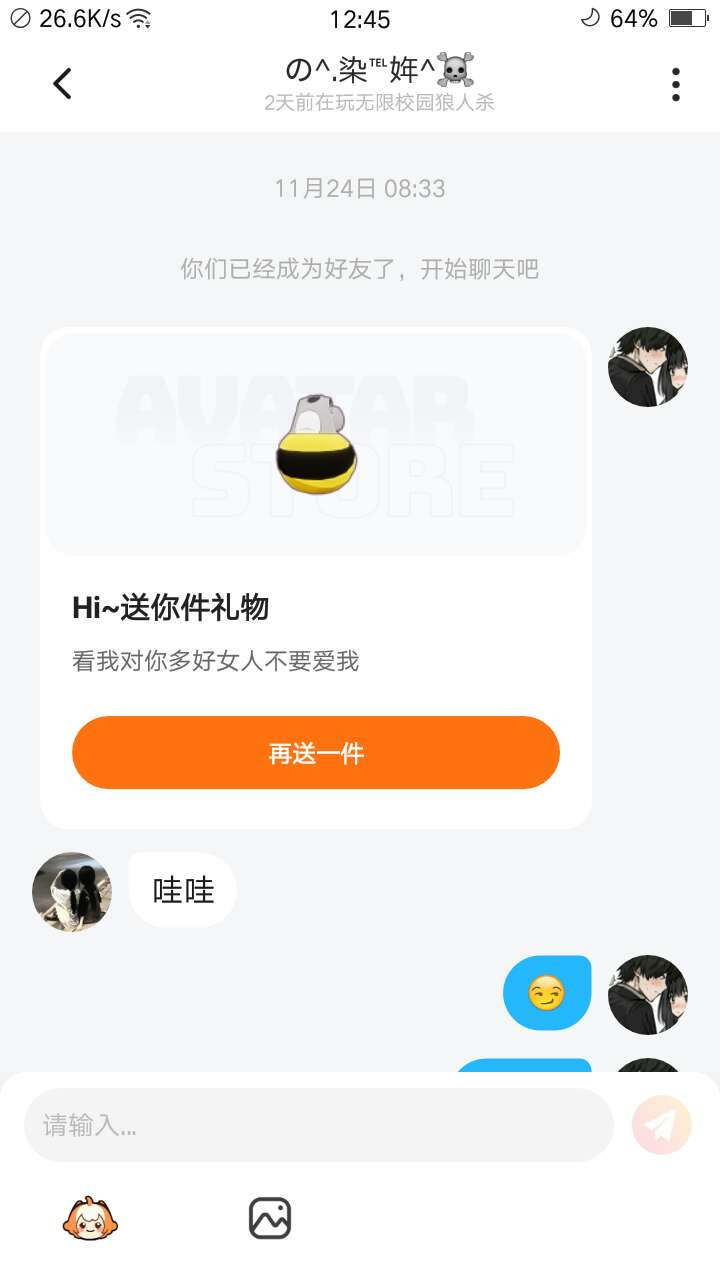This screenshot has width=720, height=1280.
Task: Open the three-dot overflow menu
Action: coord(676,84)
